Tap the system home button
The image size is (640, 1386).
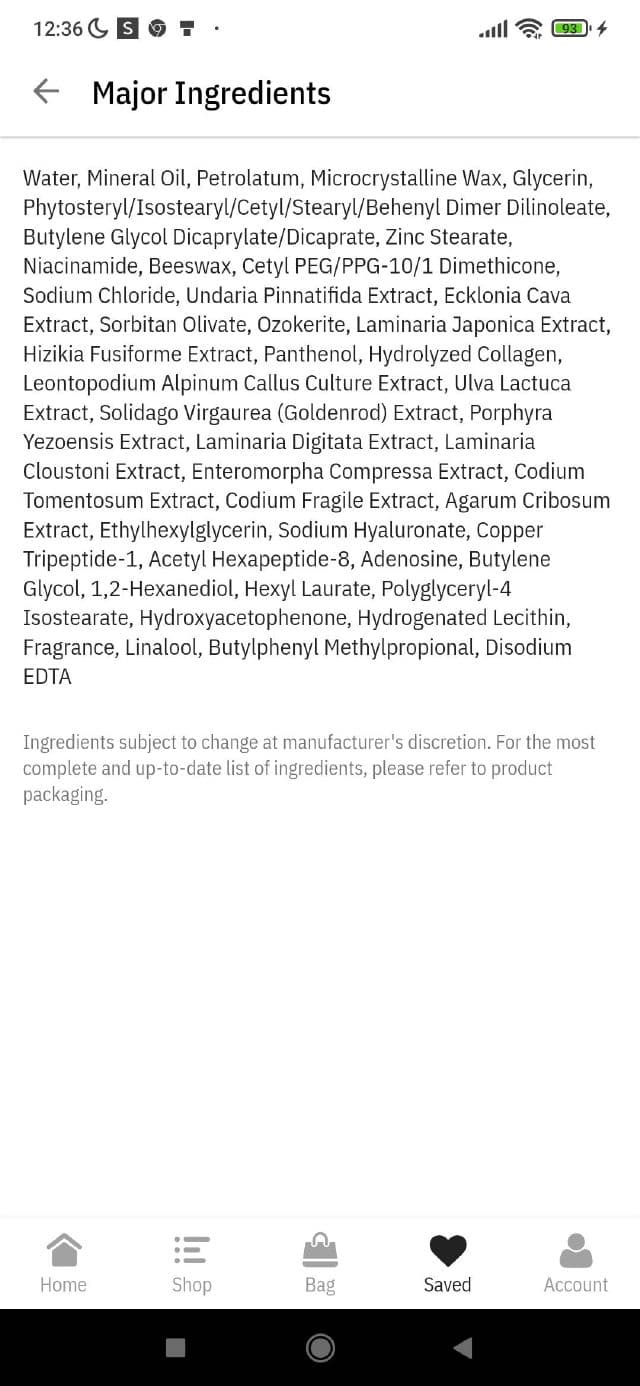[320, 1348]
